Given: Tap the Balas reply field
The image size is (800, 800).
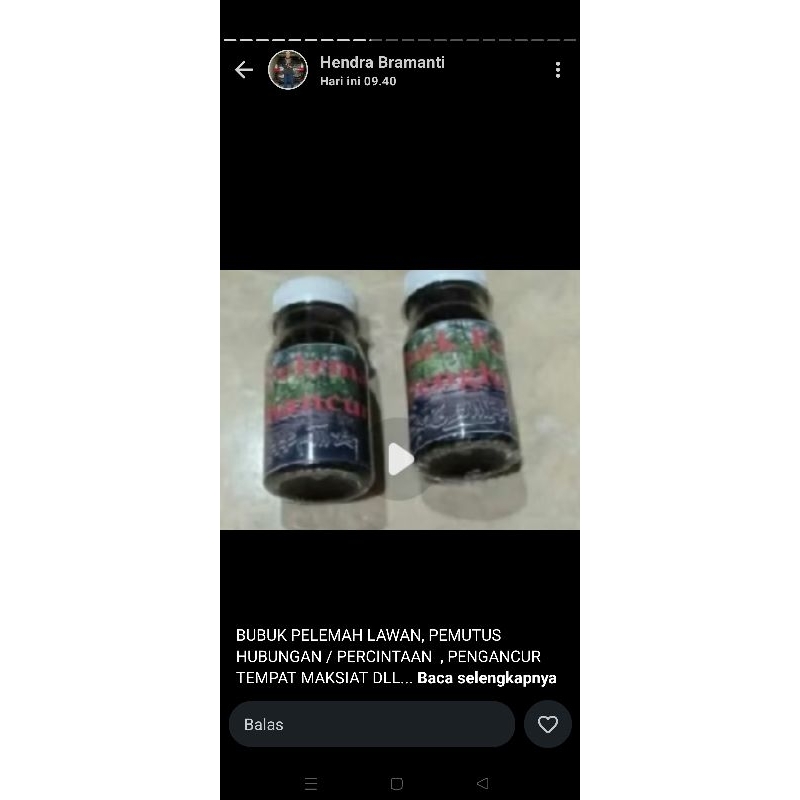Looking at the screenshot, I should (371, 724).
